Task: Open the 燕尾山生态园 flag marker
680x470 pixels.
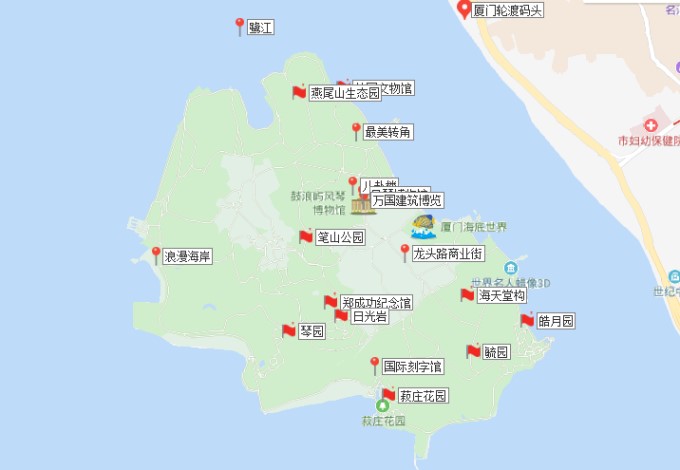Action: pos(298,92)
